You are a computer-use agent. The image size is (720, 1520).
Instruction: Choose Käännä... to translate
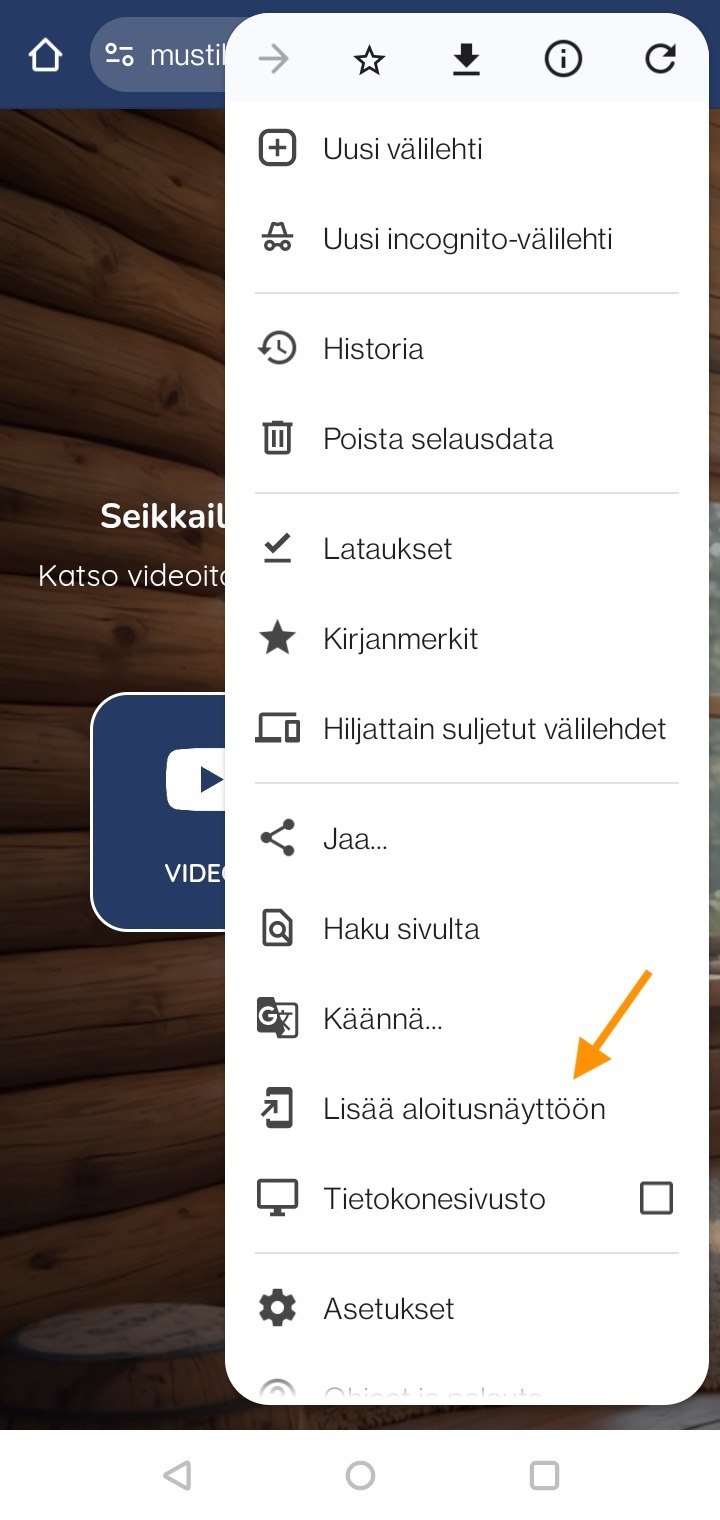pyautogui.click(x=382, y=1019)
